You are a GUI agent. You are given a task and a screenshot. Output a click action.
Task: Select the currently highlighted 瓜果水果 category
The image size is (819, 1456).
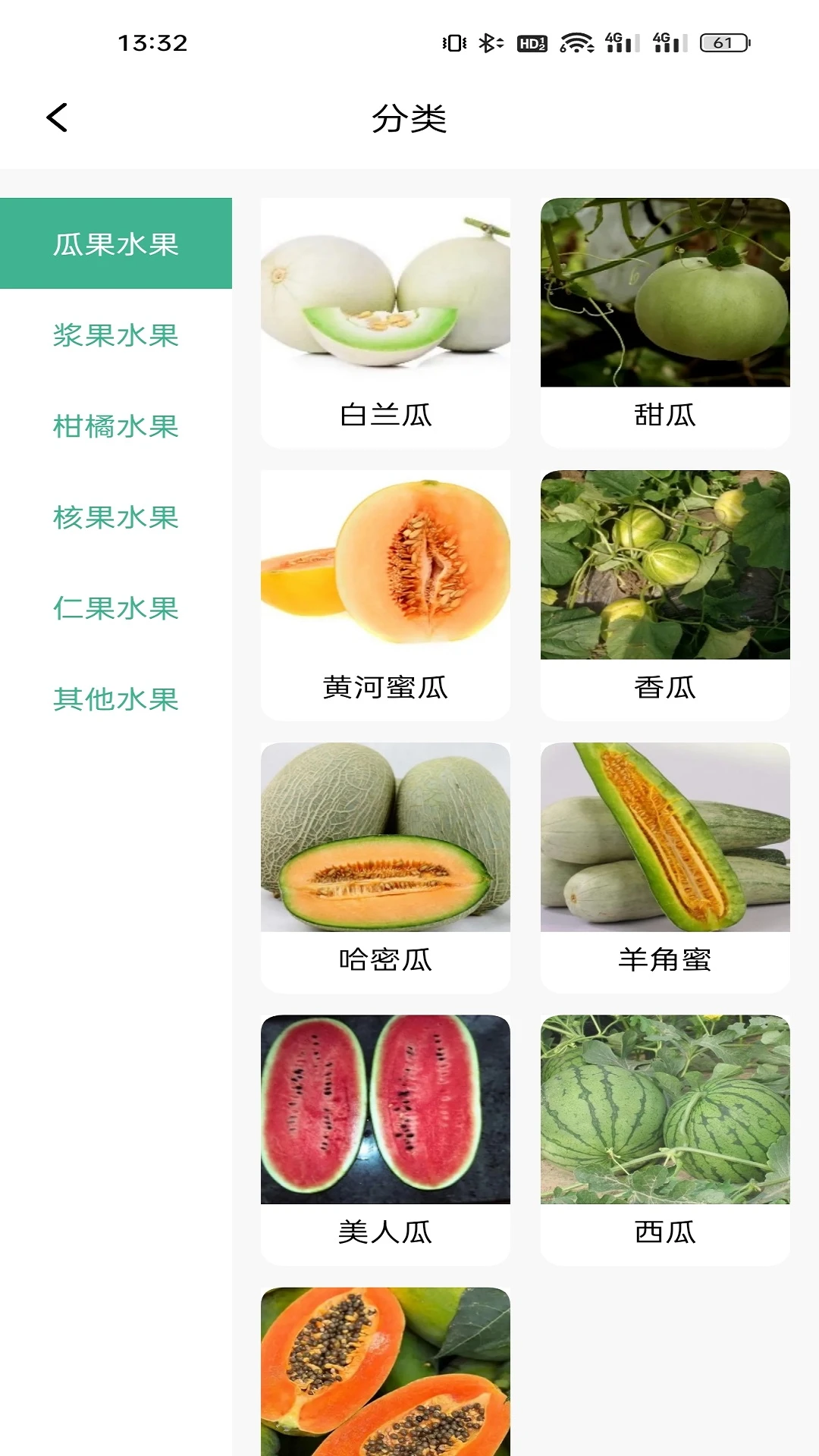point(116,244)
